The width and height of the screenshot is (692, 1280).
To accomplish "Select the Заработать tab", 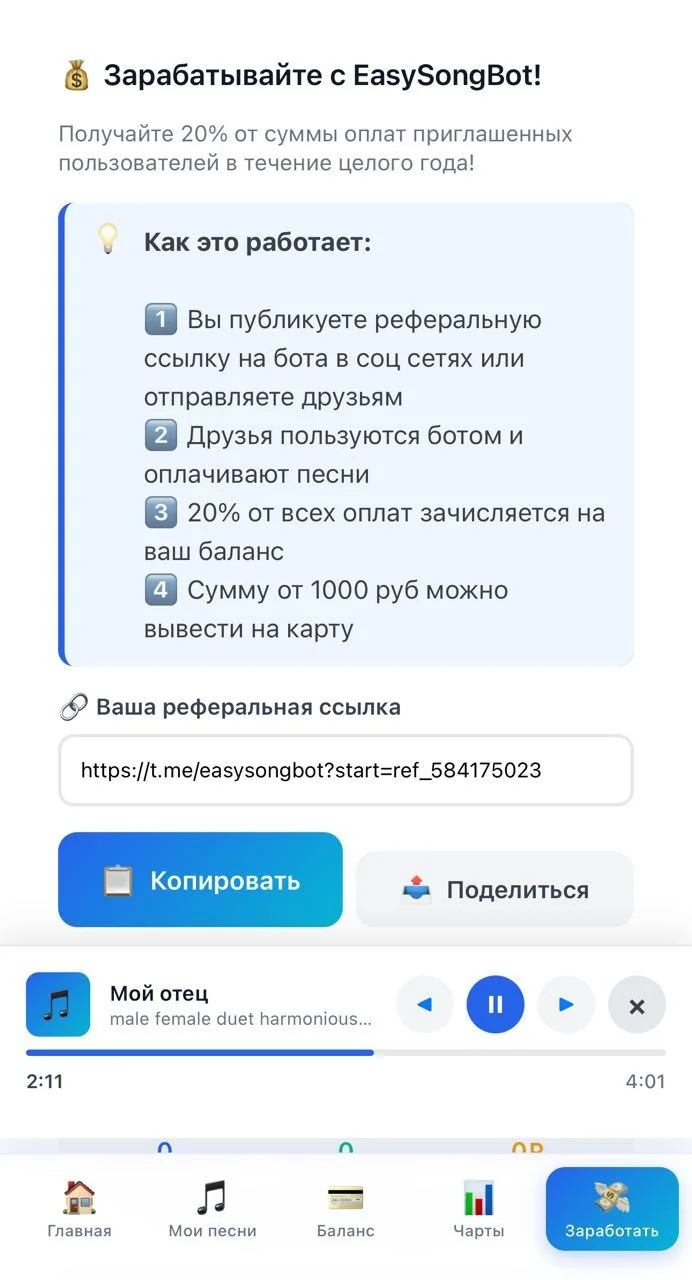I will click(x=612, y=1209).
